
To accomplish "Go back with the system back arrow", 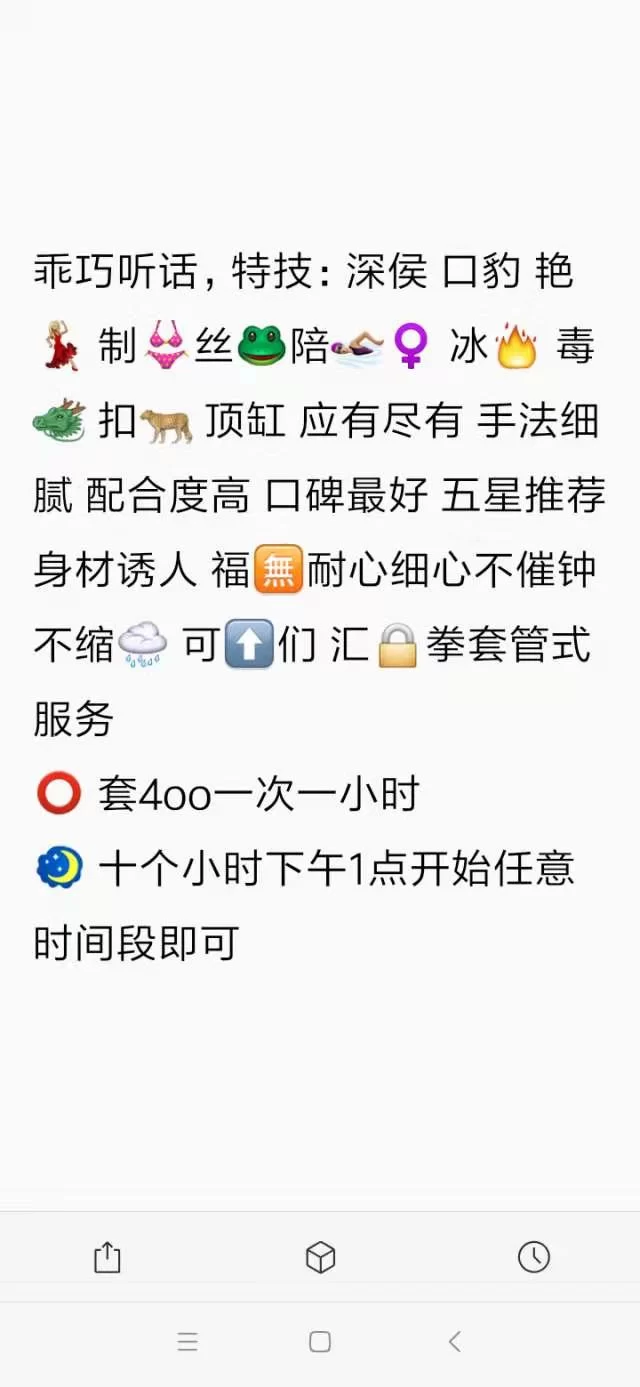I will [454, 1342].
